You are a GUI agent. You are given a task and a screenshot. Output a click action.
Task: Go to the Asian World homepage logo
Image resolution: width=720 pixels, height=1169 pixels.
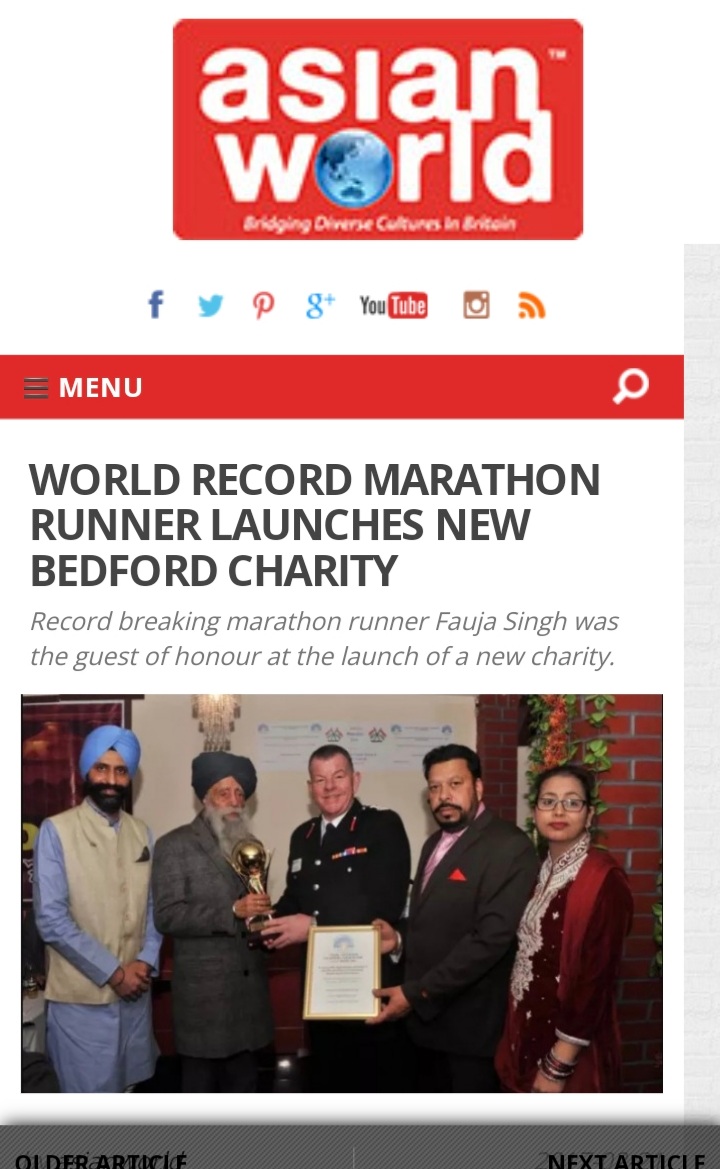click(378, 129)
